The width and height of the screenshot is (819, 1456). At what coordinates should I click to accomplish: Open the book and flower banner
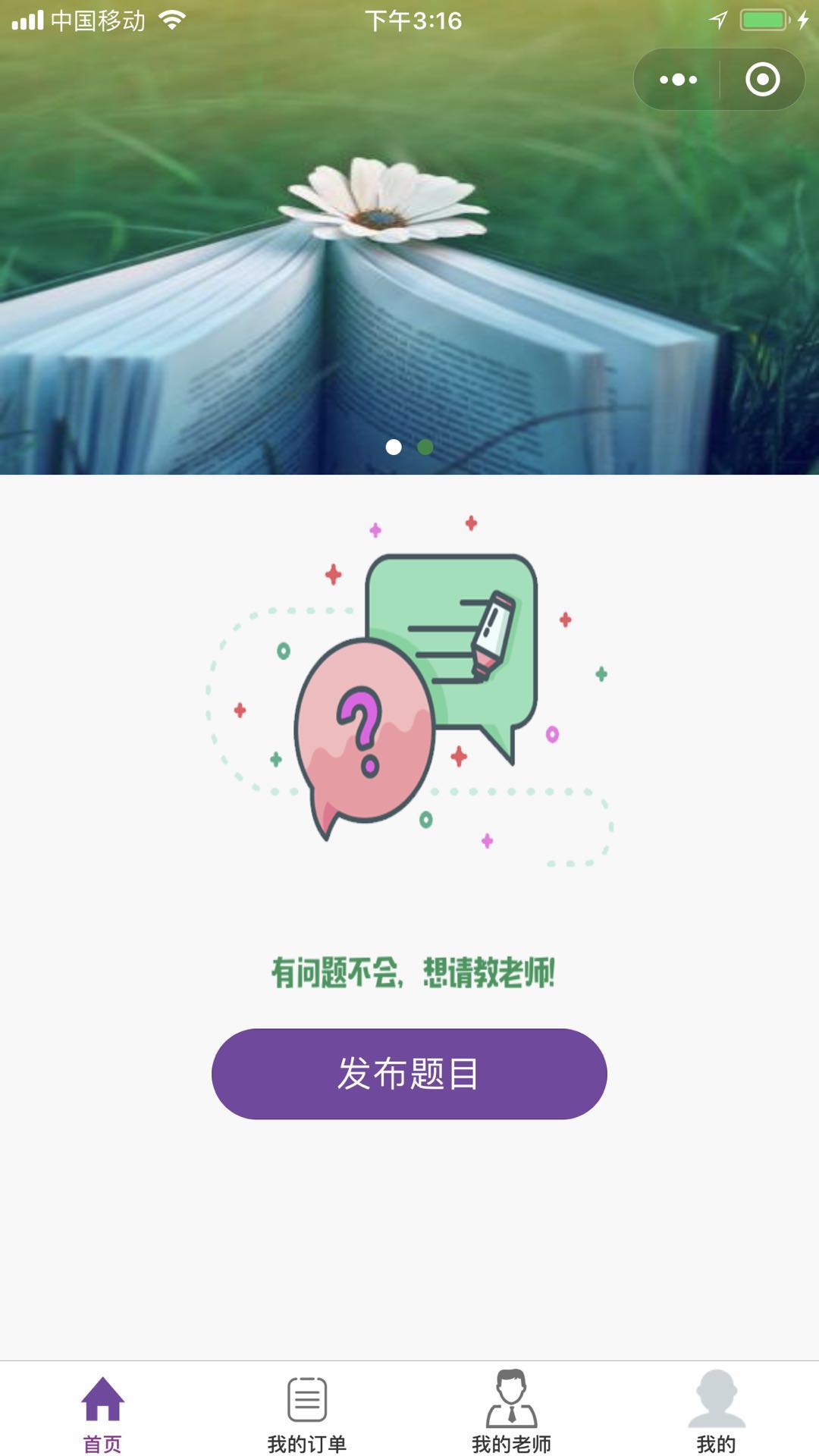(409, 237)
